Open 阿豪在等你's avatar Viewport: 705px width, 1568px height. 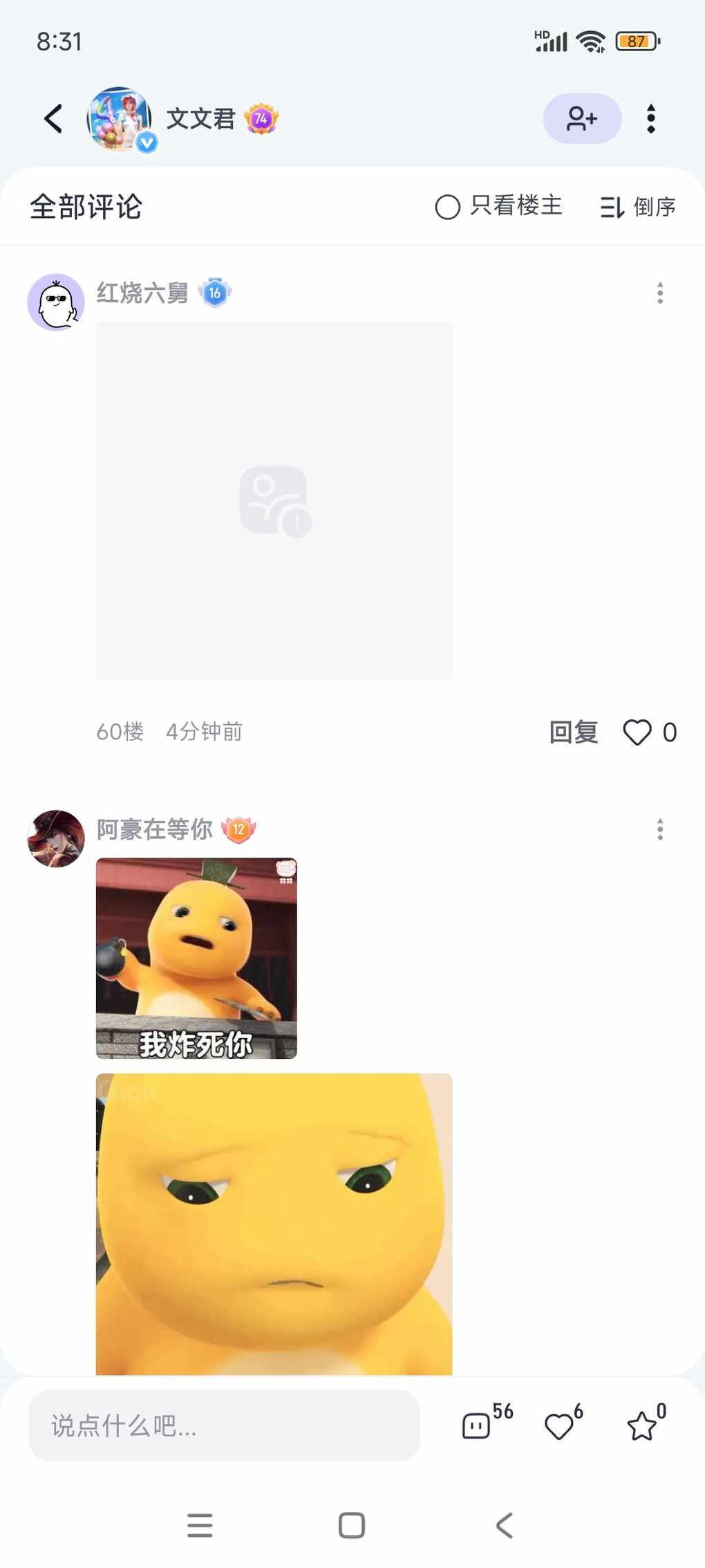coord(56,838)
